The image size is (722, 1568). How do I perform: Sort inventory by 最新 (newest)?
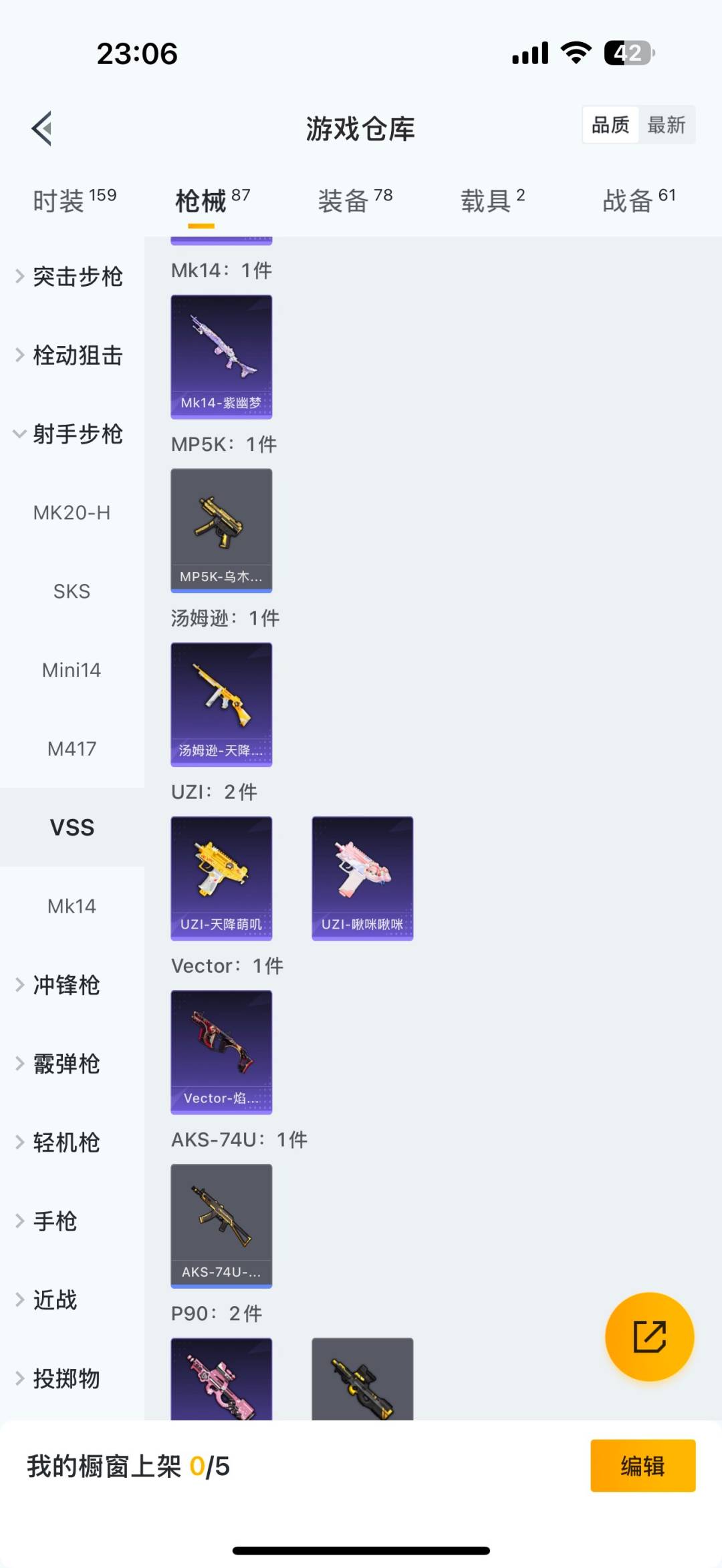pos(668,125)
